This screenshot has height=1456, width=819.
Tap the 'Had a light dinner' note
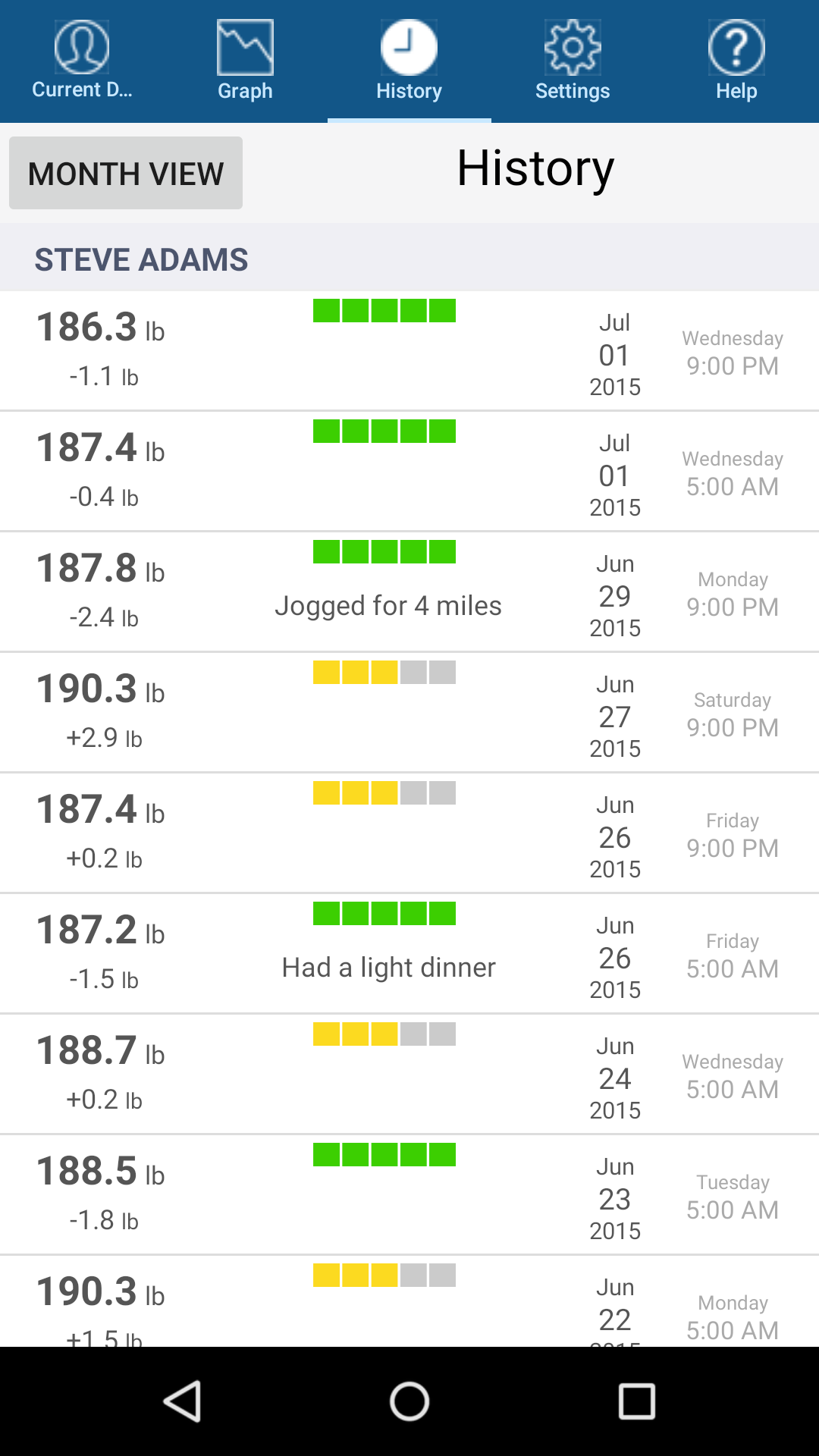388,966
